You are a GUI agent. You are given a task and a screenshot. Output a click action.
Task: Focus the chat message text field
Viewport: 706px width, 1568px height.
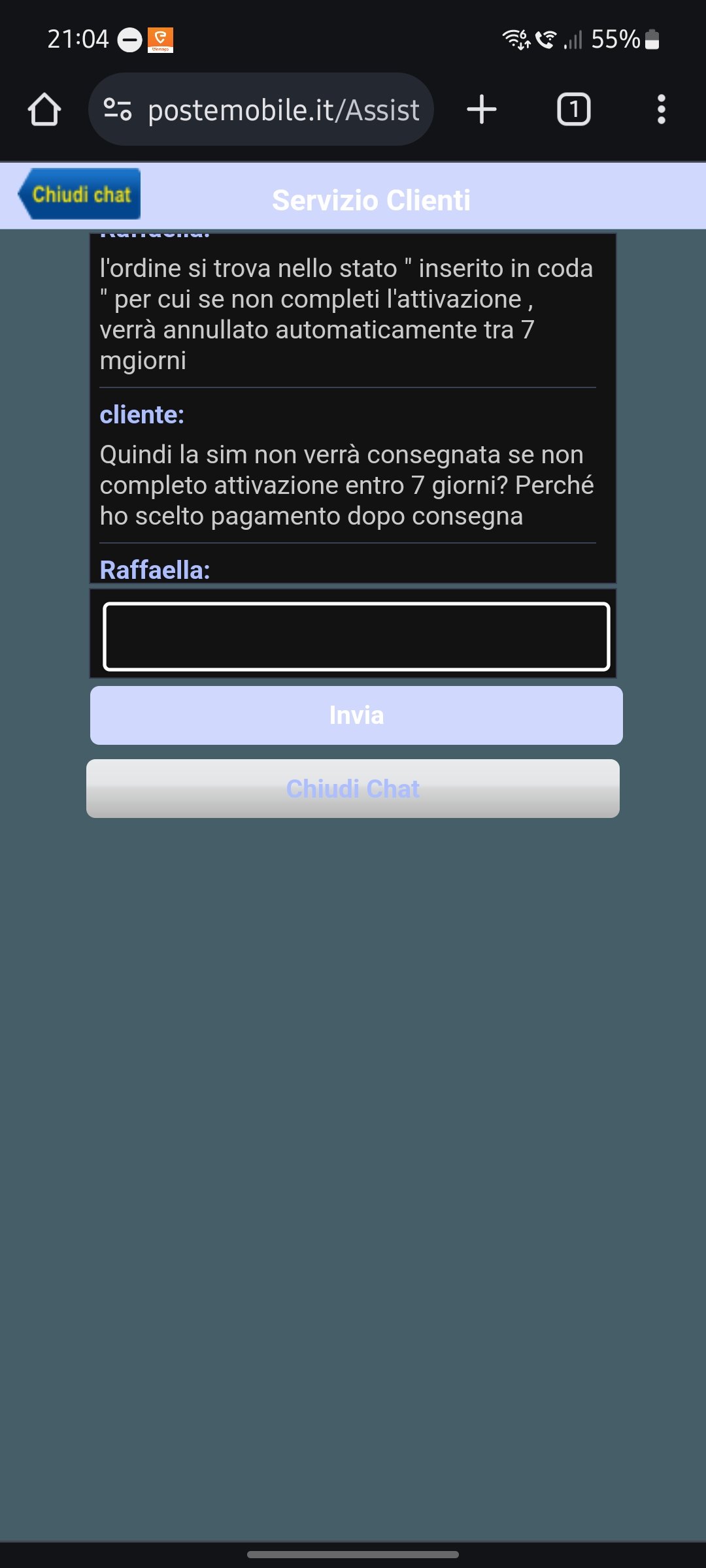click(356, 636)
